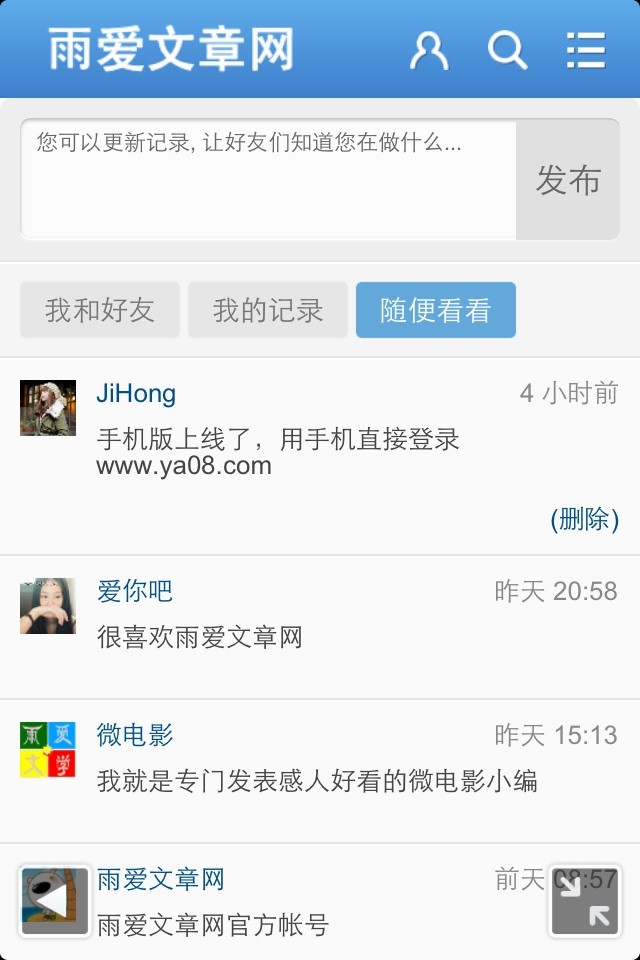Open 爱你吧 user profile link
The width and height of the screenshot is (640, 960).
135,591
